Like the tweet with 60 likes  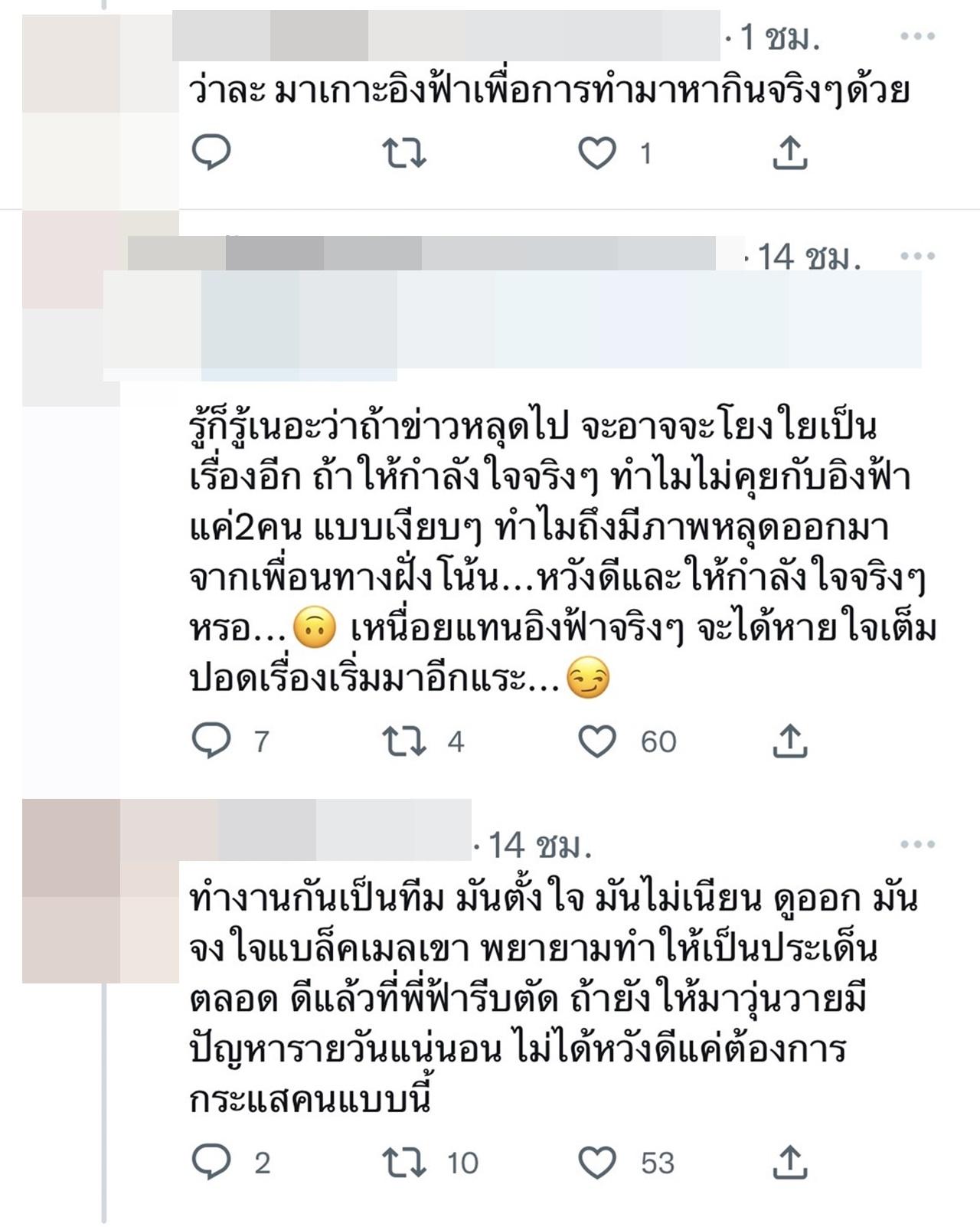[x=597, y=741]
